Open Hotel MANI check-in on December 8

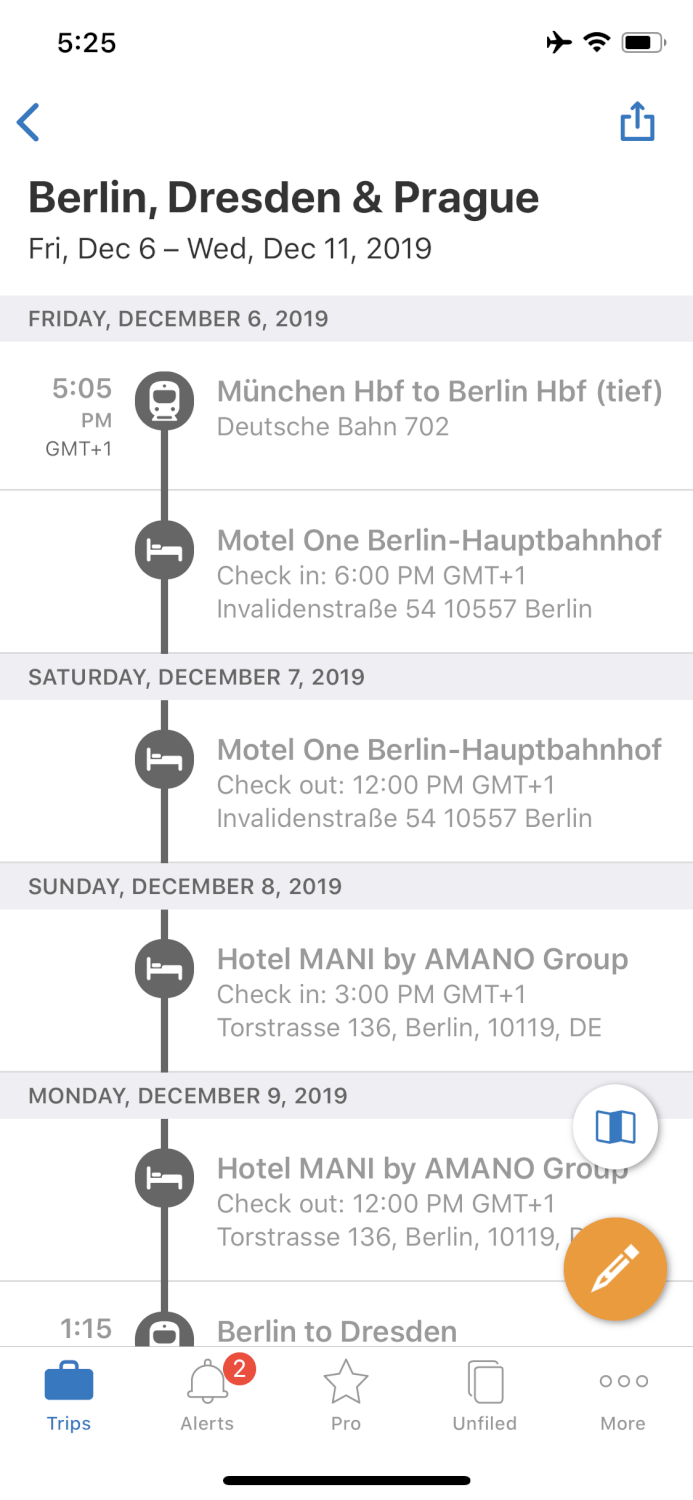pyautogui.click(x=346, y=990)
